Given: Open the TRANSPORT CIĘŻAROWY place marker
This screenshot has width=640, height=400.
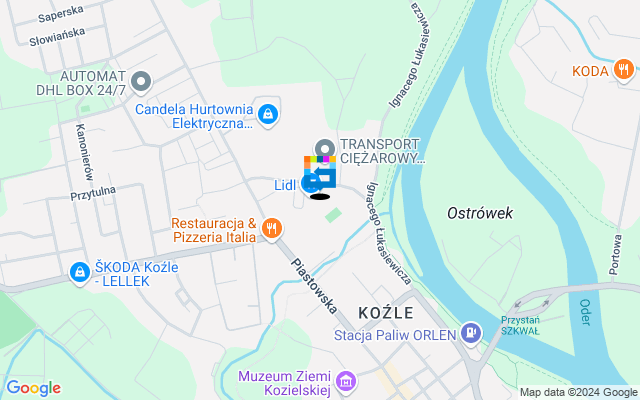Looking at the screenshot, I should [x=323, y=149].
